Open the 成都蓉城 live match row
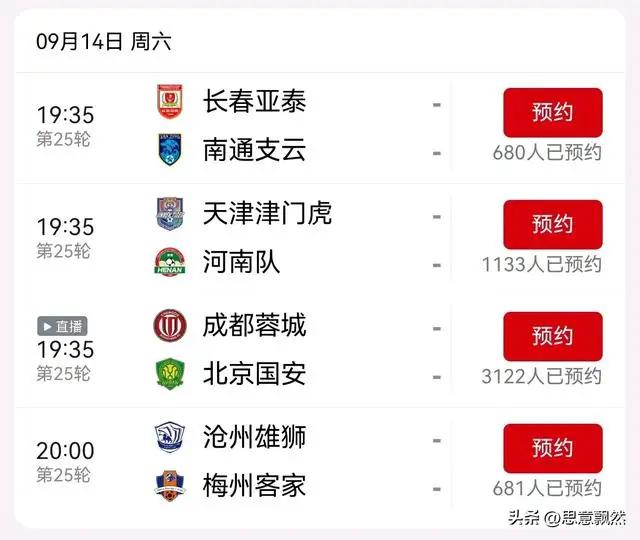Viewport: 640px width, 540px height. 255,325
